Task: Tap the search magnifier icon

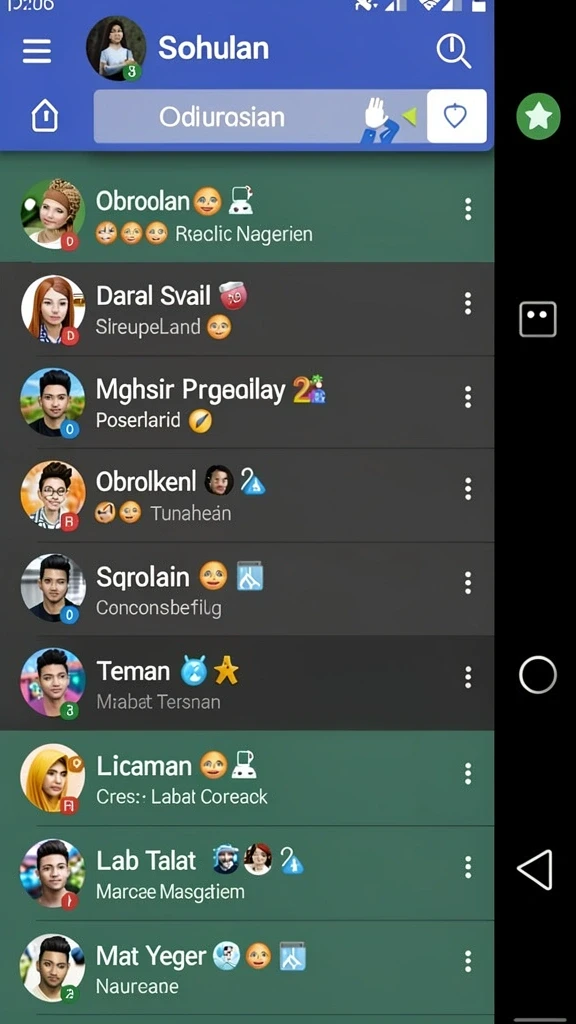Action: click(x=454, y=50)
